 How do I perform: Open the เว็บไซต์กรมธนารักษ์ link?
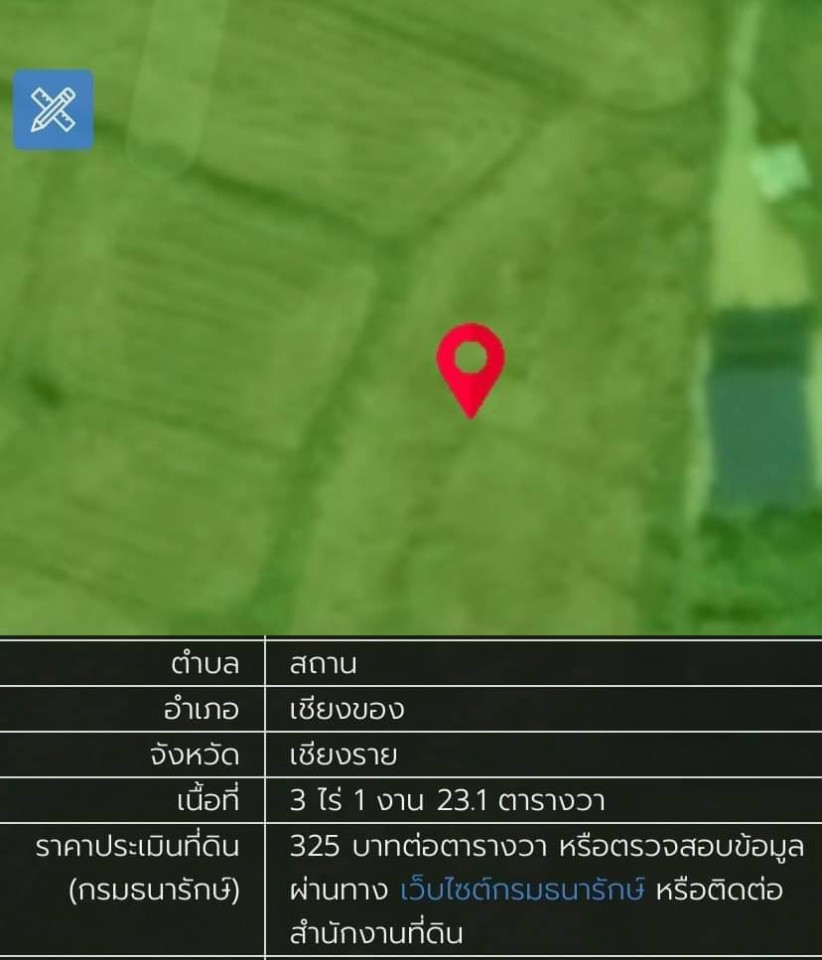coord(522,890)
